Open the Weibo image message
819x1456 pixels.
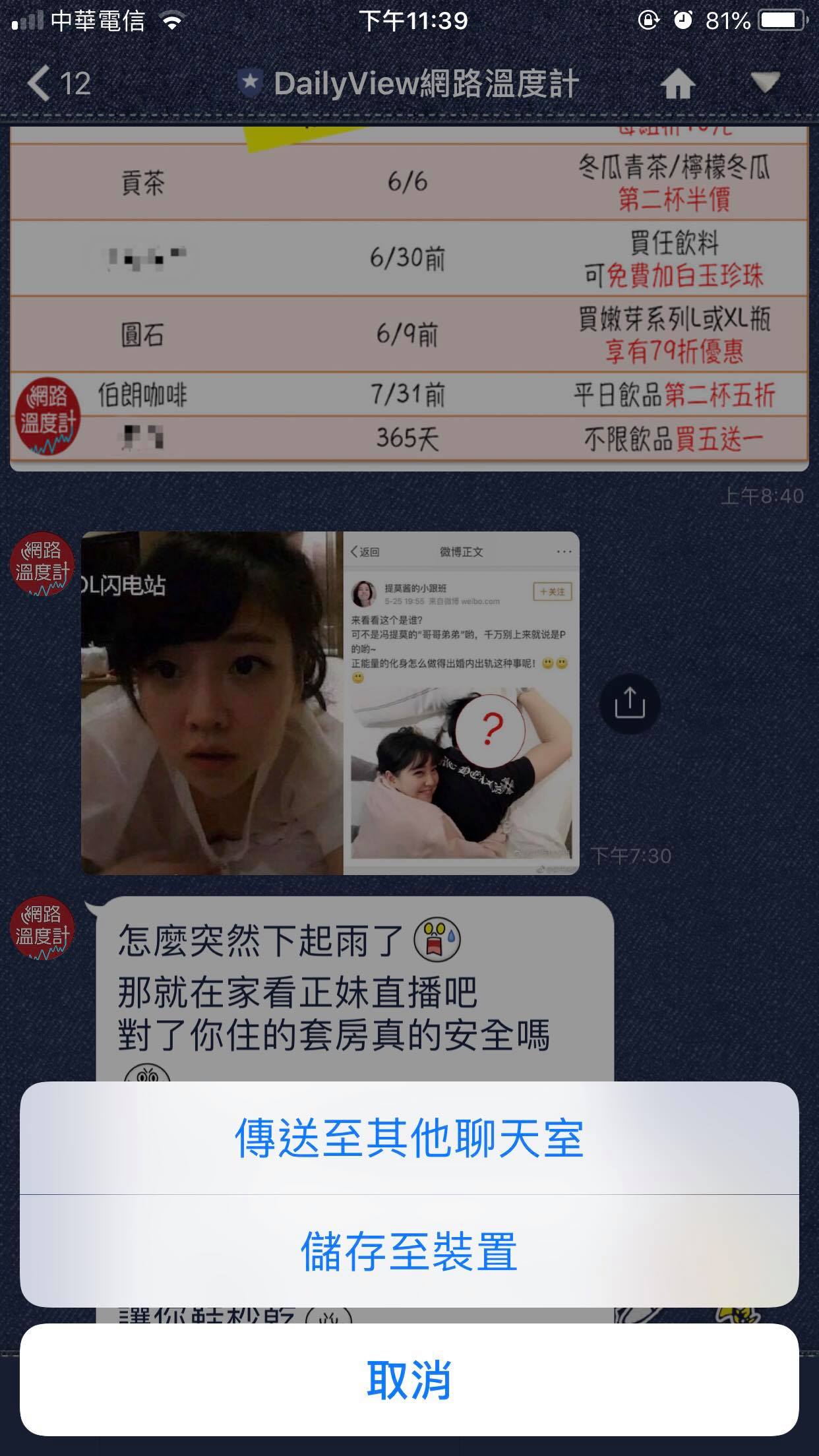(x=330, y=703)
